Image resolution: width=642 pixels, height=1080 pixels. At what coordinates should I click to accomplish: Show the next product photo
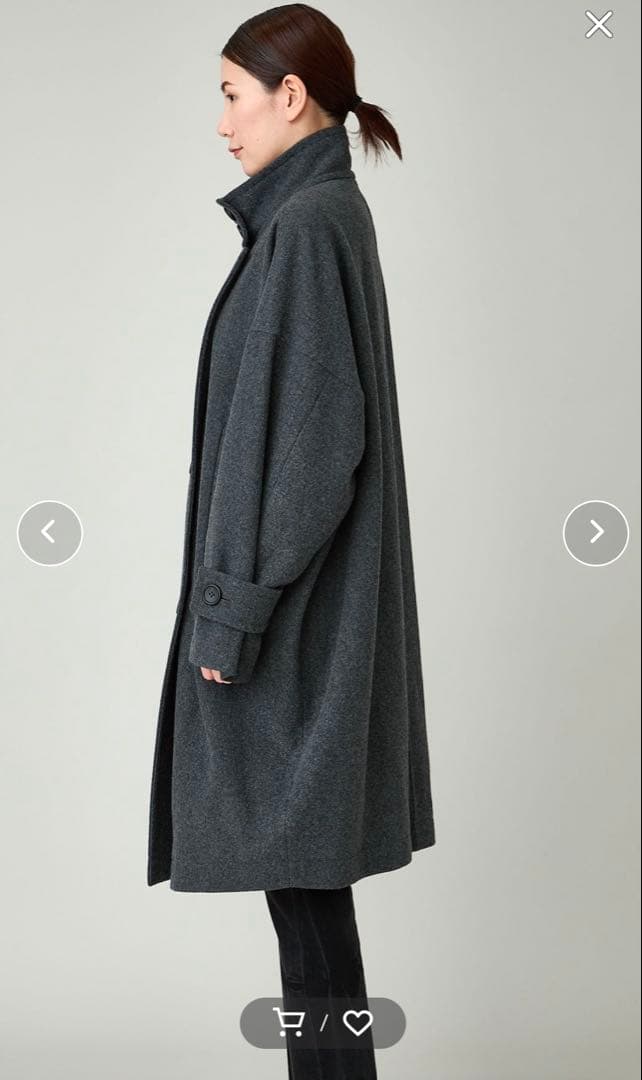click(596, 533)
